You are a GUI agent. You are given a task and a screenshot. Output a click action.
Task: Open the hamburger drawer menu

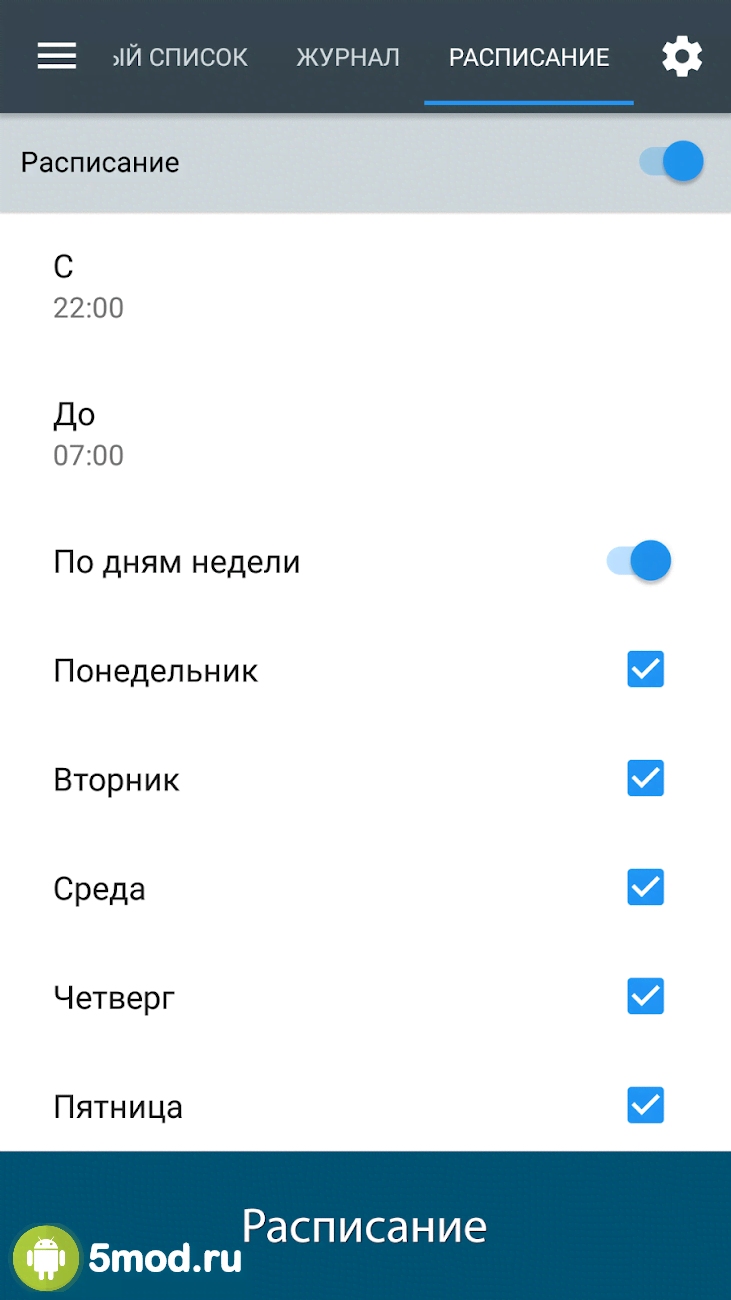coord(57,57)
